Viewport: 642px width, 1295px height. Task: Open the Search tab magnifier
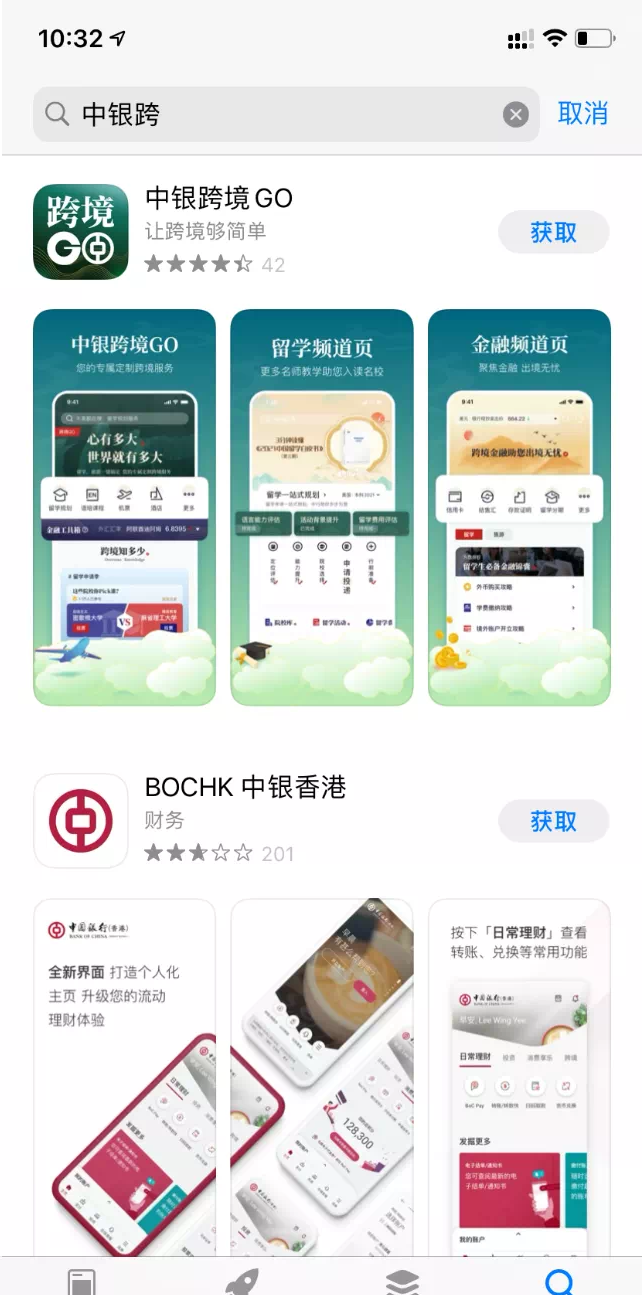pos(561,1281)
